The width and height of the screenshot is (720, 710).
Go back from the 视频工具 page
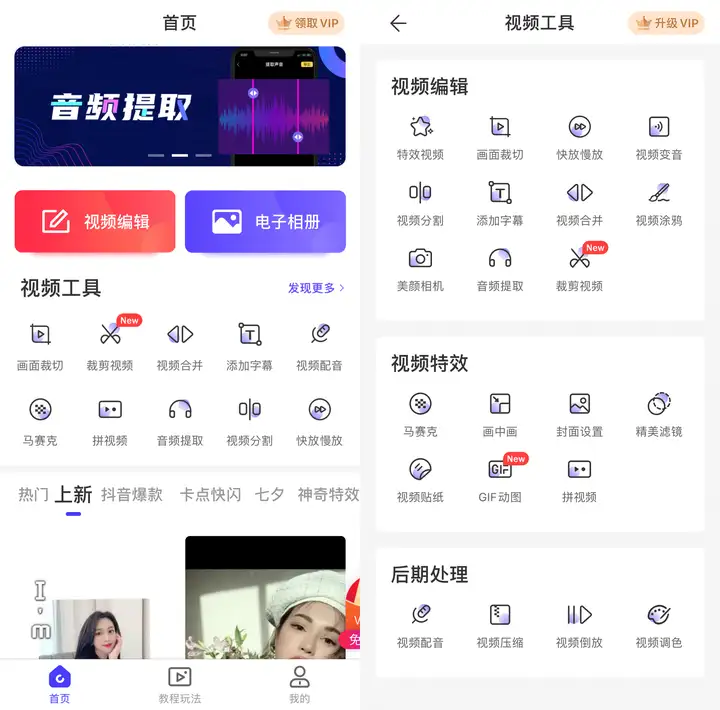[x=398, y=23]
